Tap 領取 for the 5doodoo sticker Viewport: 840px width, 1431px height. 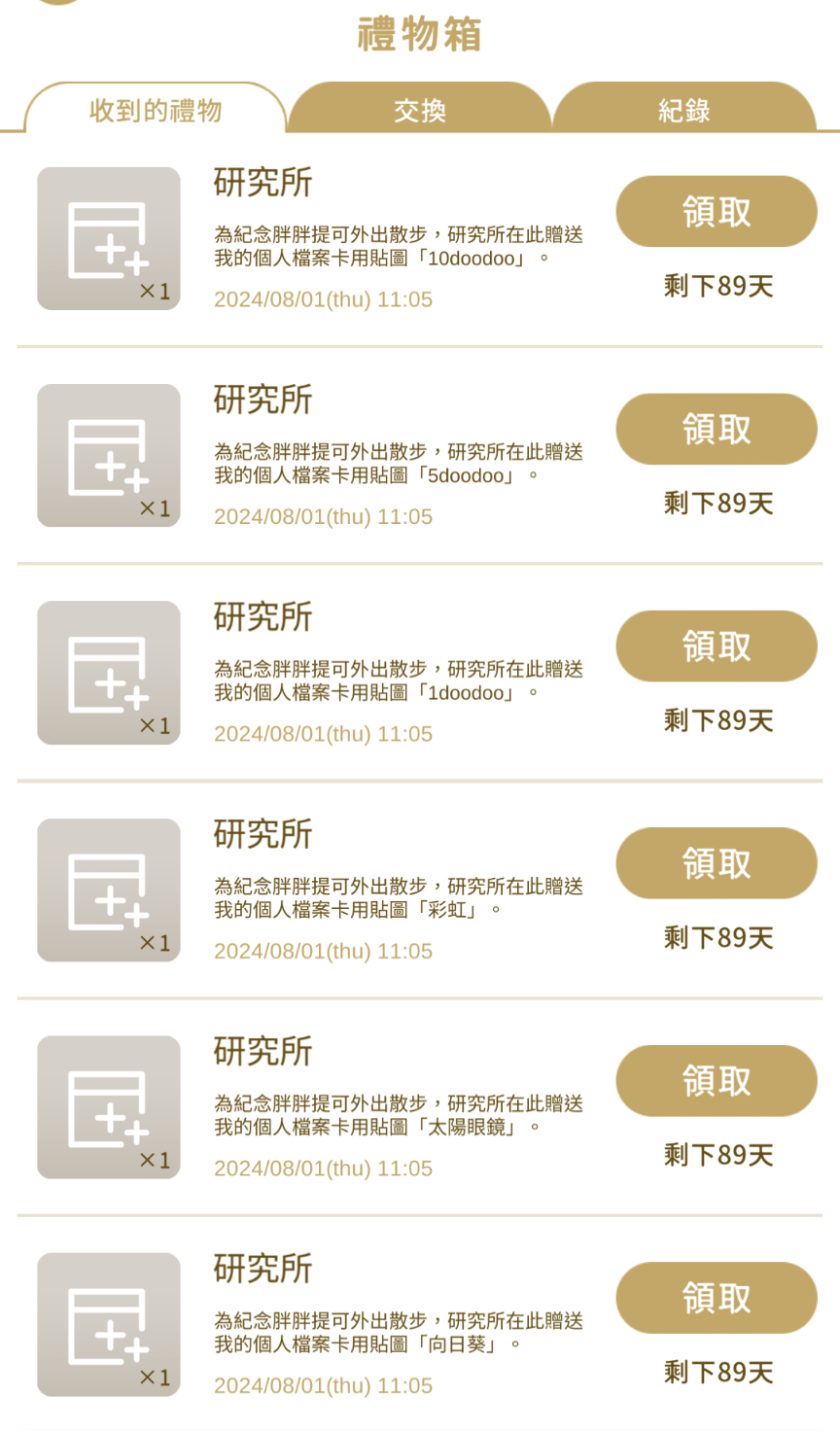[717, 429]
